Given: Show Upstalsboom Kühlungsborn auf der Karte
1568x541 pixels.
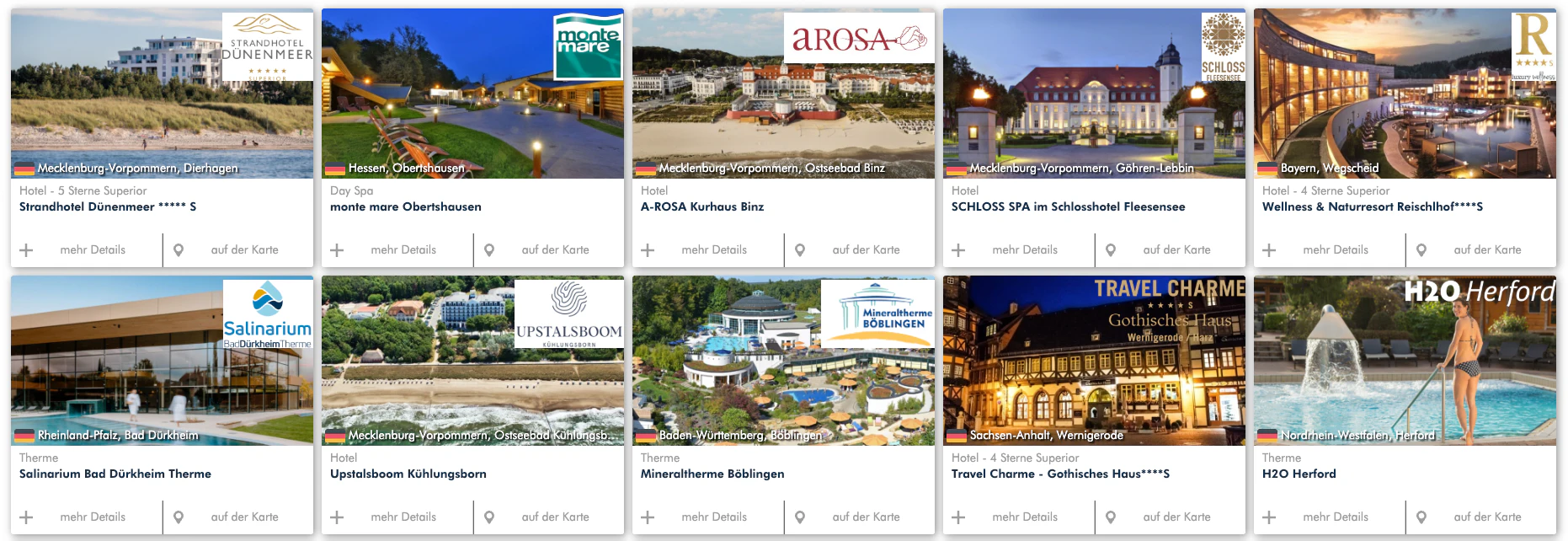Looking at the screenshot, I should pyautogui.click(x=555, y=517).
